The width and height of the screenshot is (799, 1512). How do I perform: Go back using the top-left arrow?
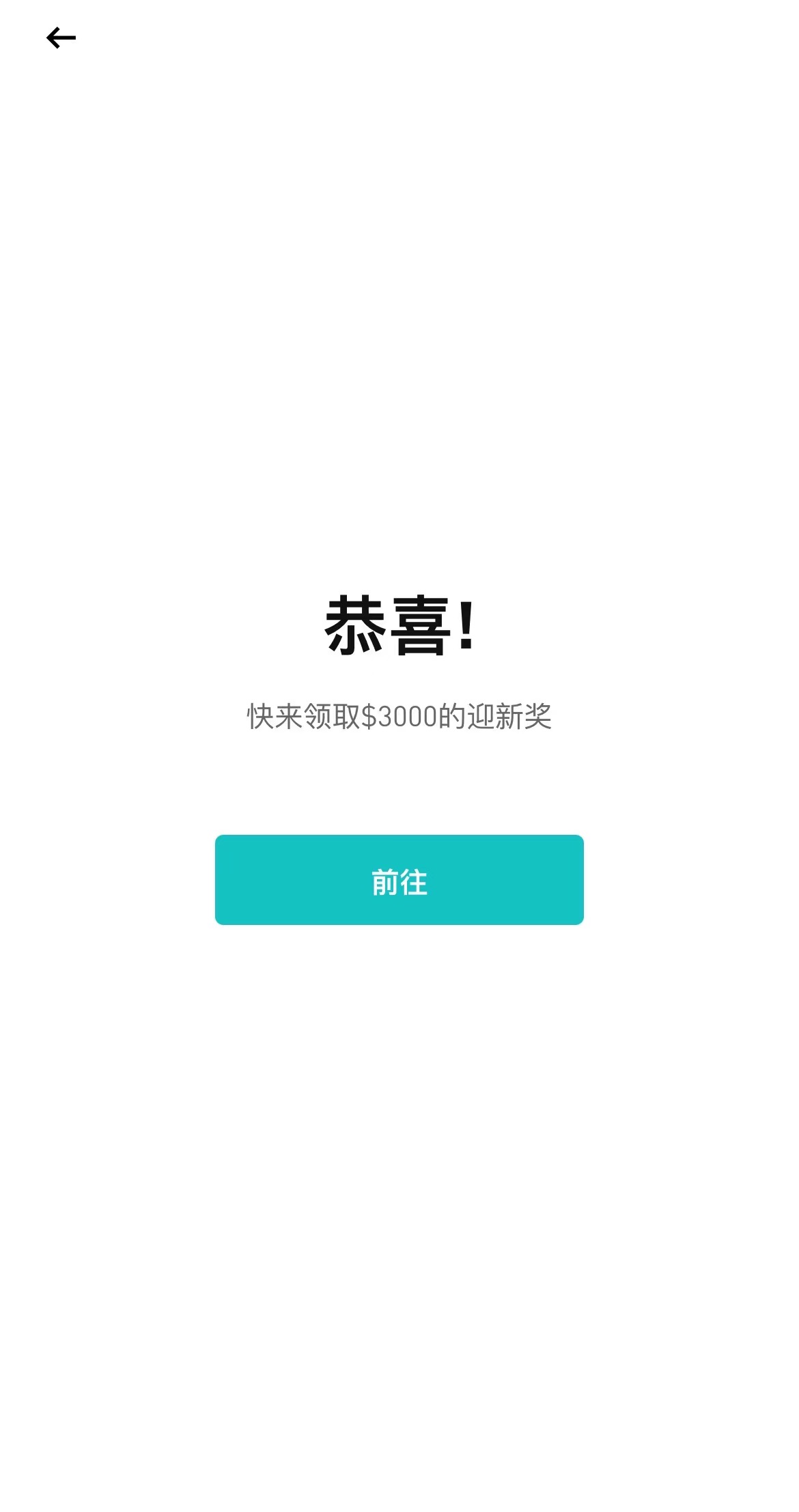tap(61, 38)
